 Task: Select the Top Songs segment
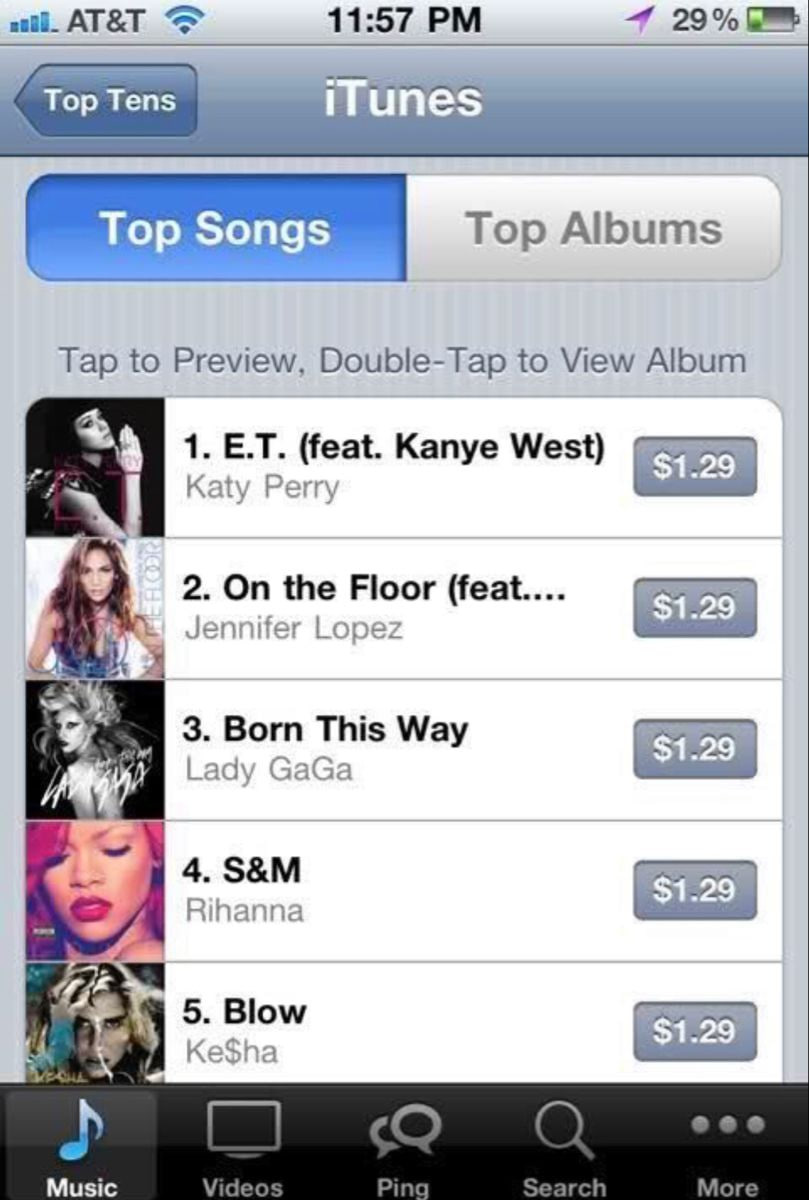click(x=215, y=229)
